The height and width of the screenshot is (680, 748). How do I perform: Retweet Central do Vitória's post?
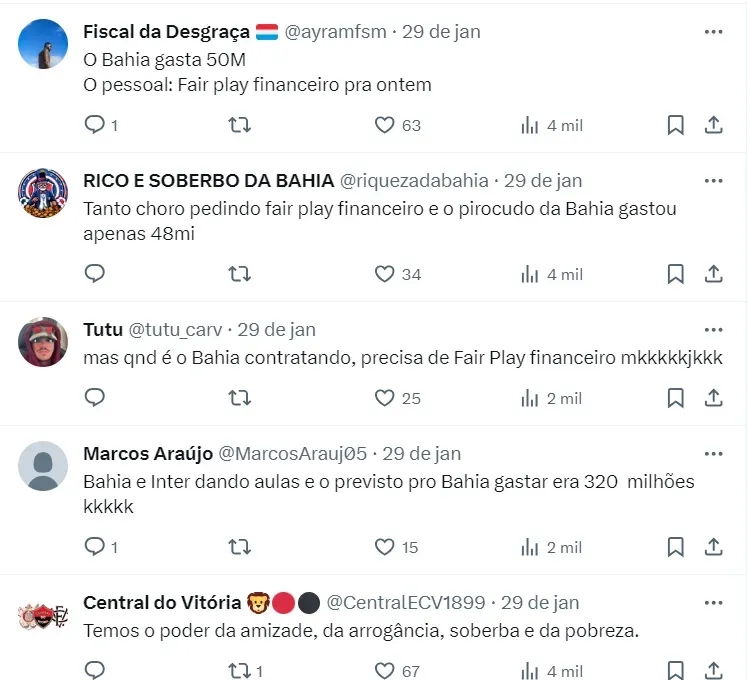click(x=240, y=670)
